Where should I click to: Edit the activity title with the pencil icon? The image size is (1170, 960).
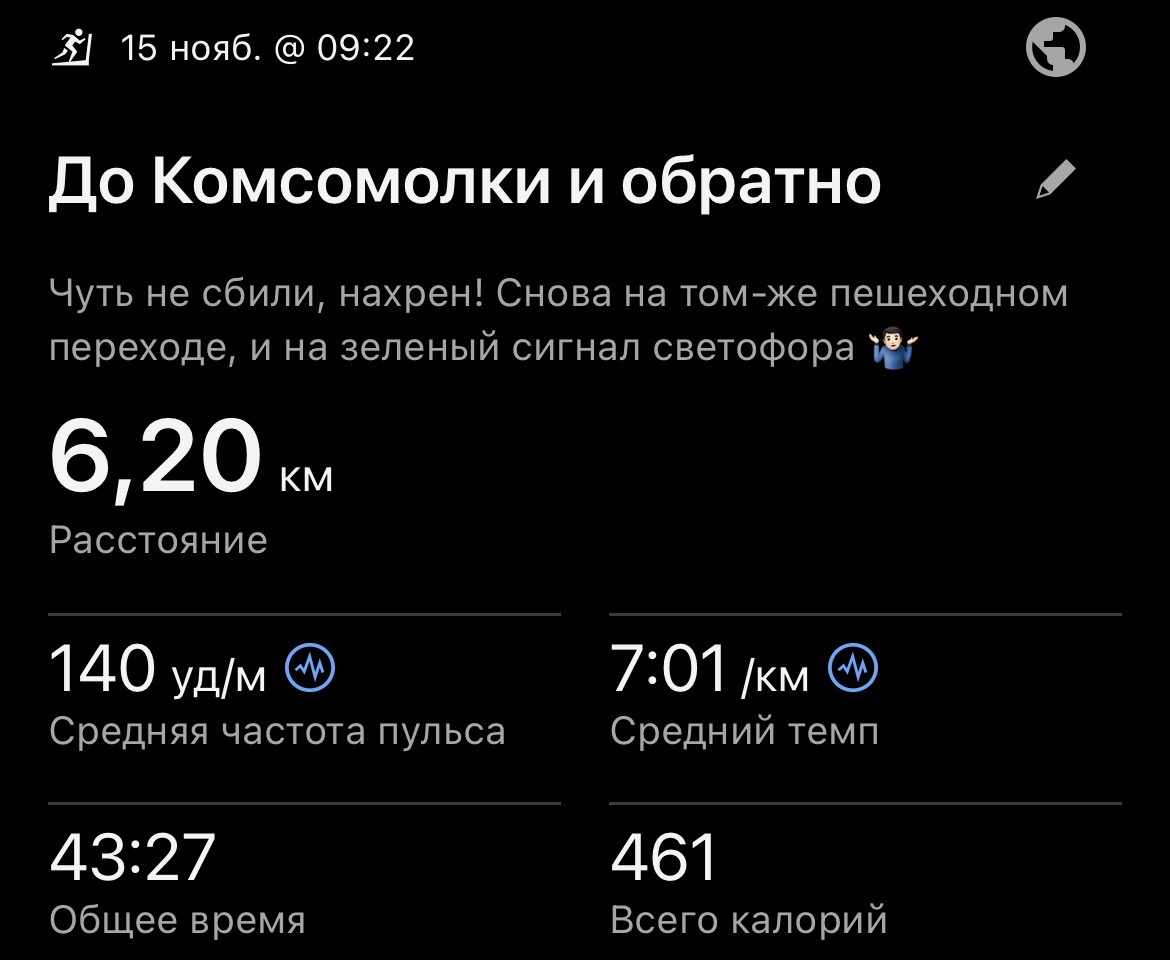click(x=1055, y=181)
